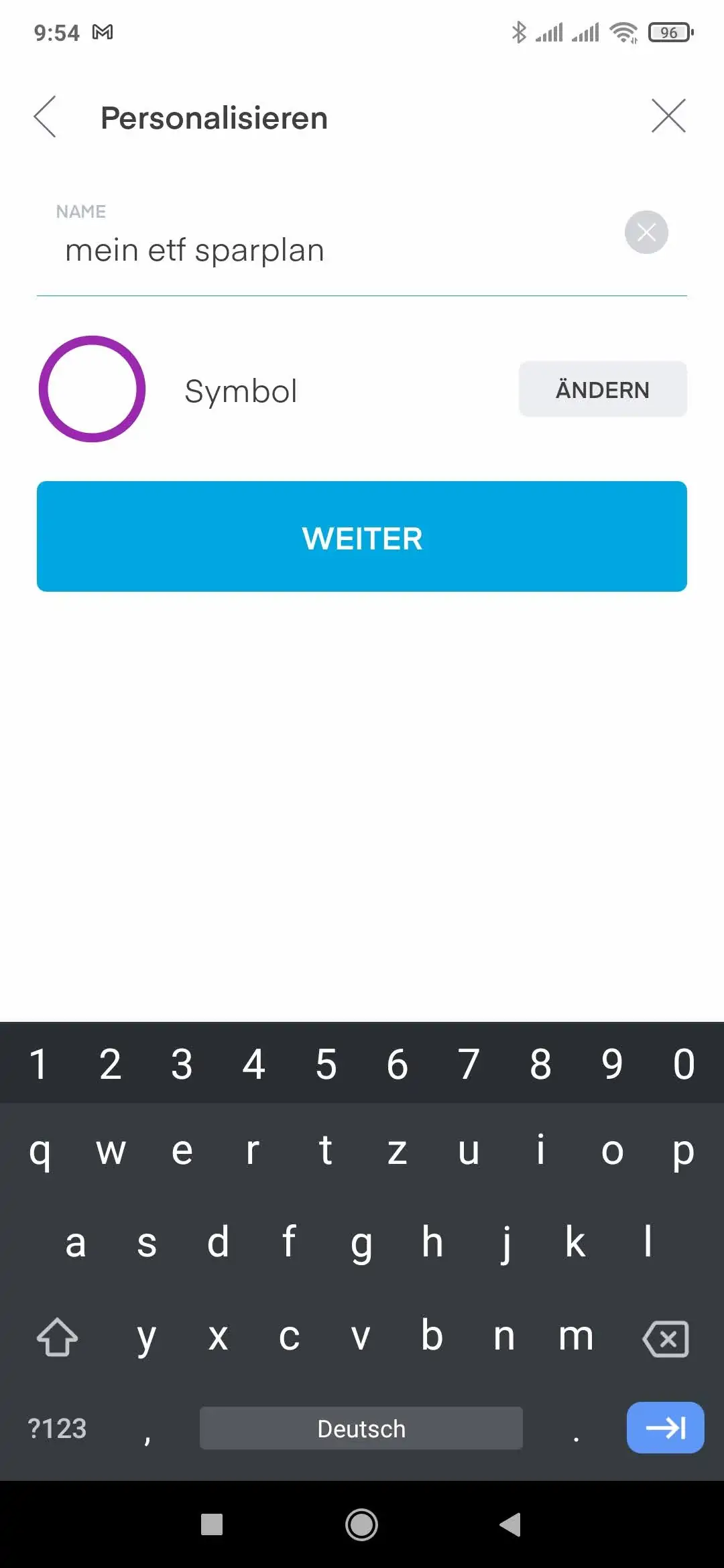Switch keyboard to ?123 symbols
This screenshot has width=724, height=1568.
click(57, 1428)
